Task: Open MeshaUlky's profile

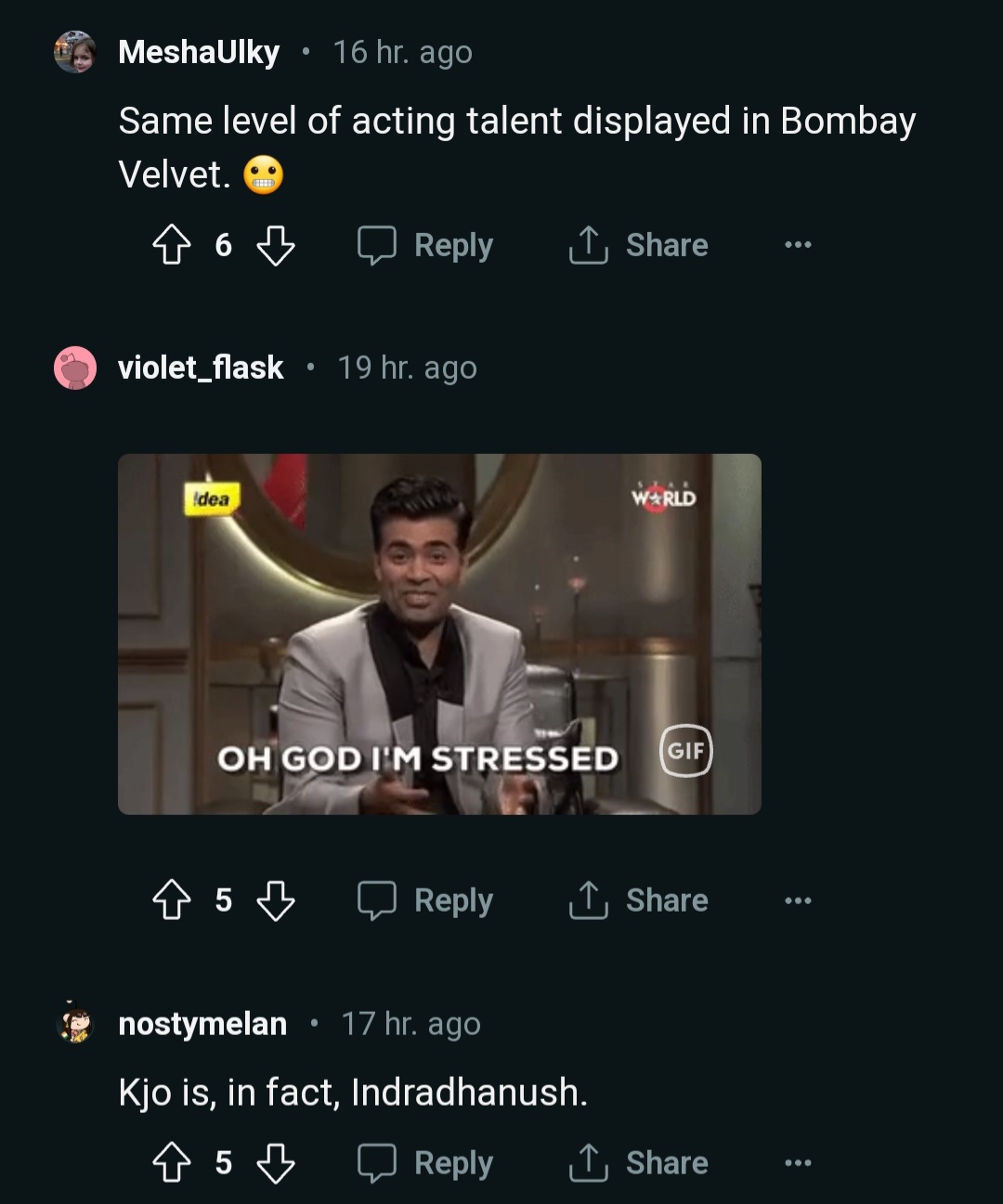Action: [x=199, y=52]
